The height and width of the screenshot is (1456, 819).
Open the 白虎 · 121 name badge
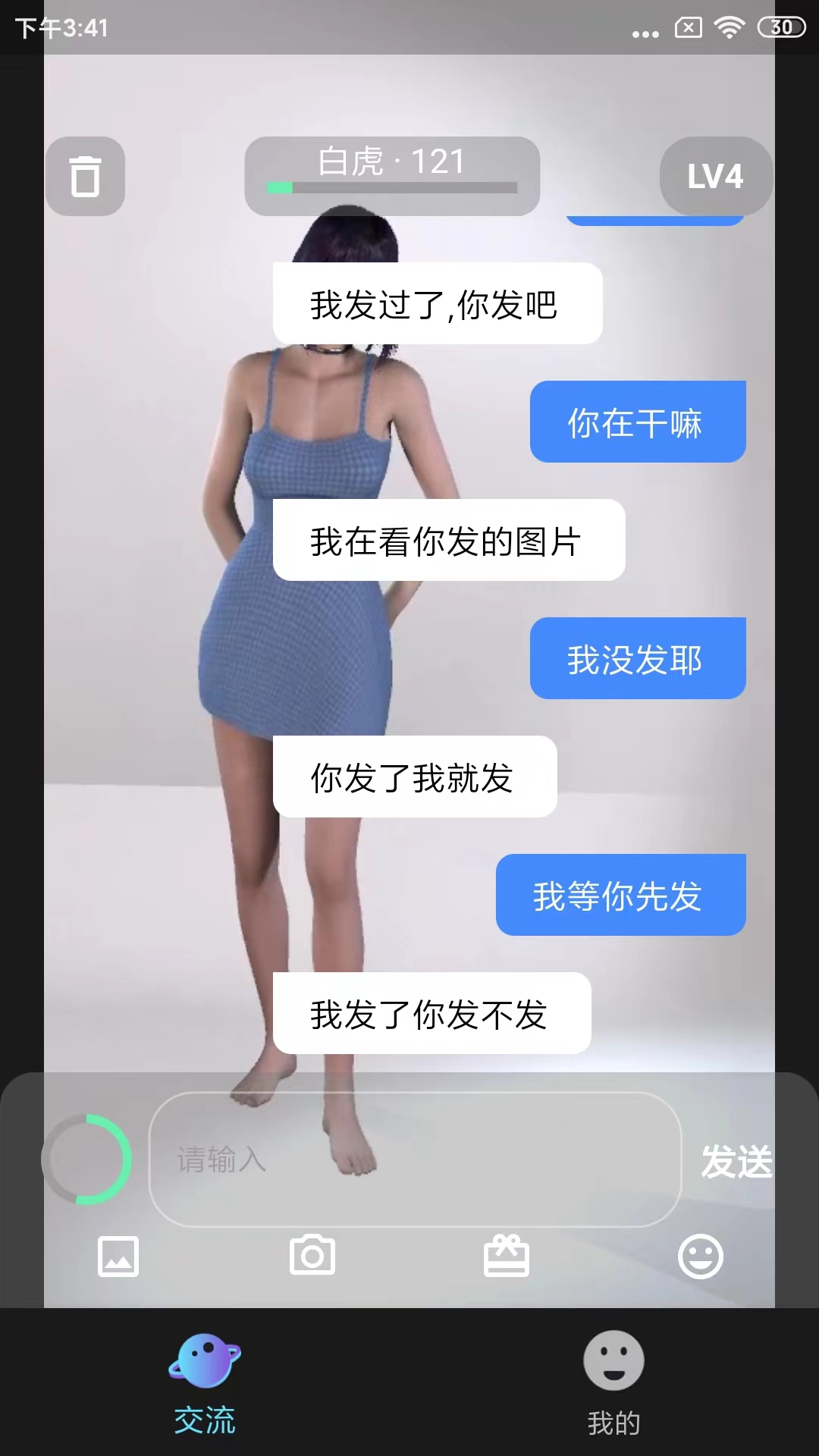coord(392,176)
